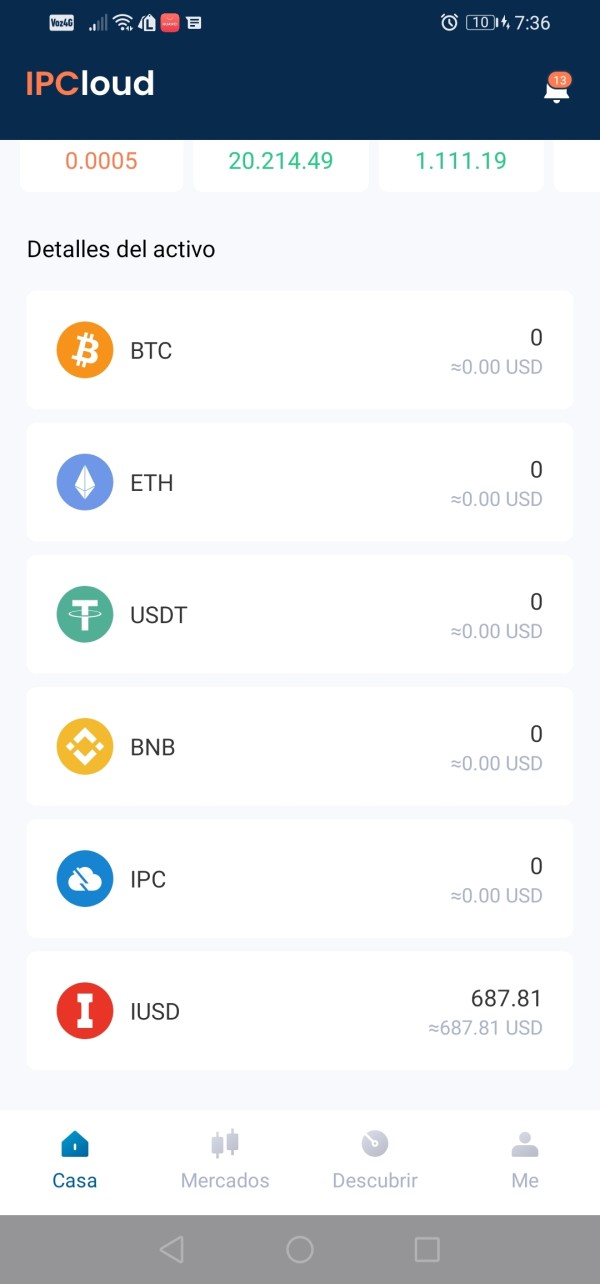Viewport: 600px width, 1284px height.
Task: Open the ETH asset row
Action: coord(300,482)
